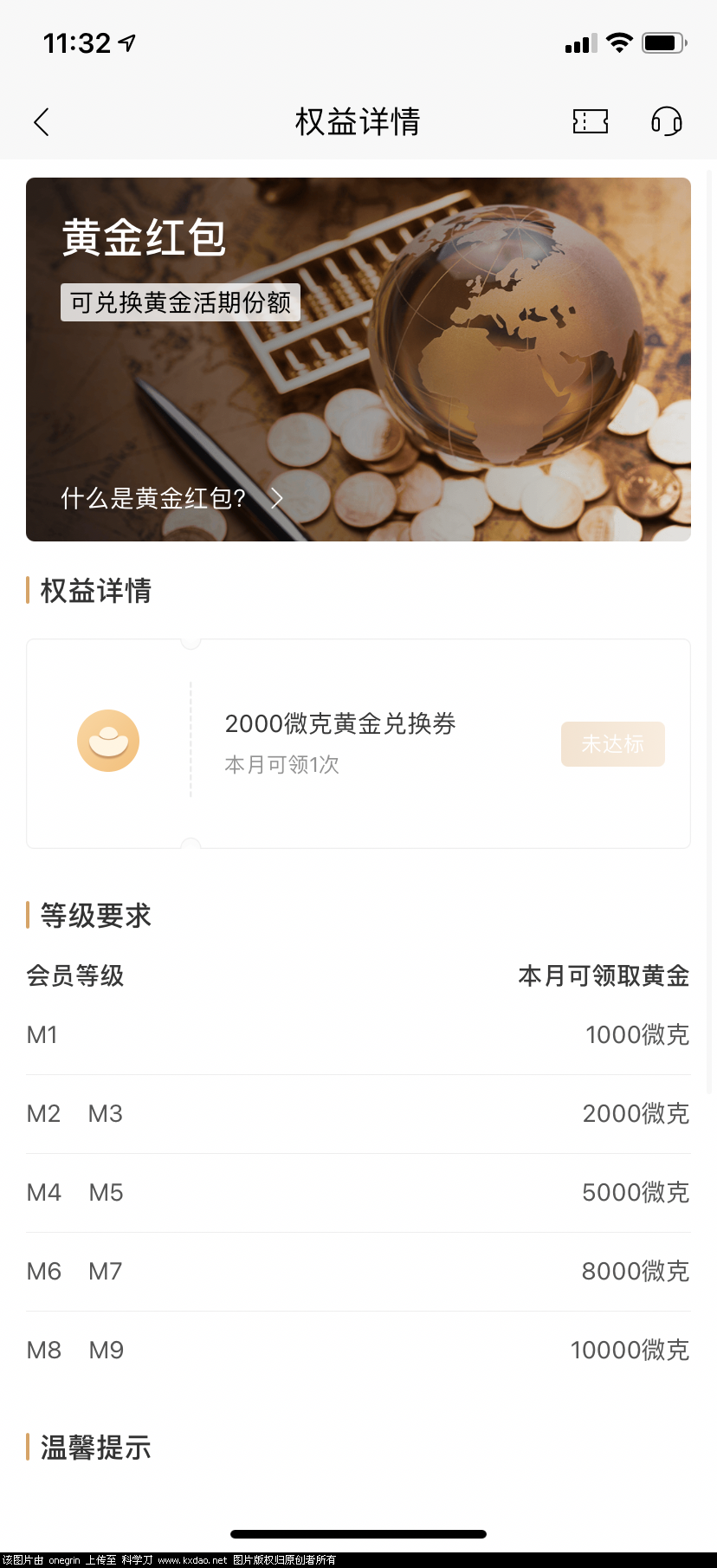The width and height of the screenshot is (717, 1568).
Task: Contact customer service via headset icon
Action: point(667,121)
